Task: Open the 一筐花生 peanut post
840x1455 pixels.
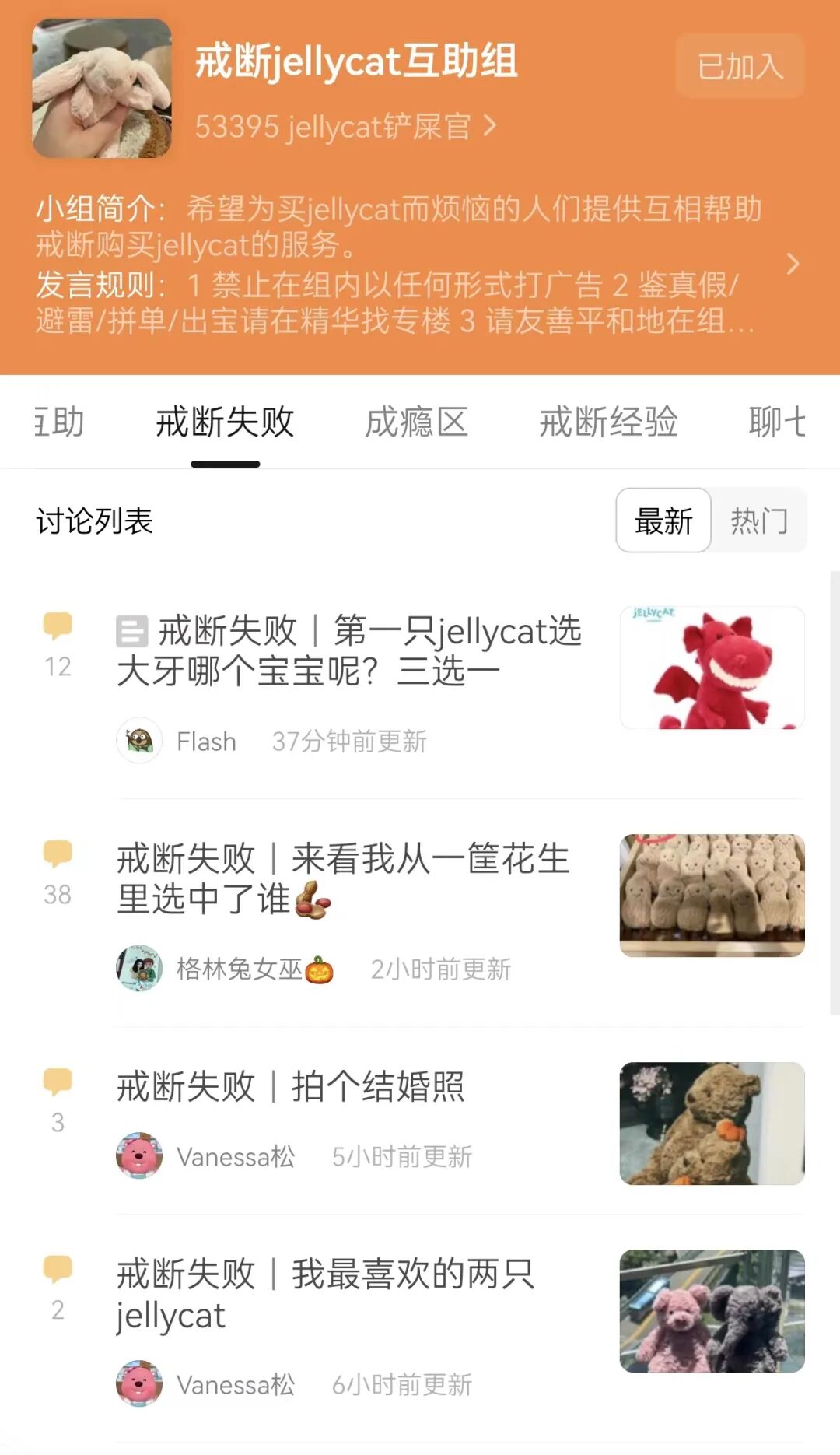Action: tap(343, 879)
